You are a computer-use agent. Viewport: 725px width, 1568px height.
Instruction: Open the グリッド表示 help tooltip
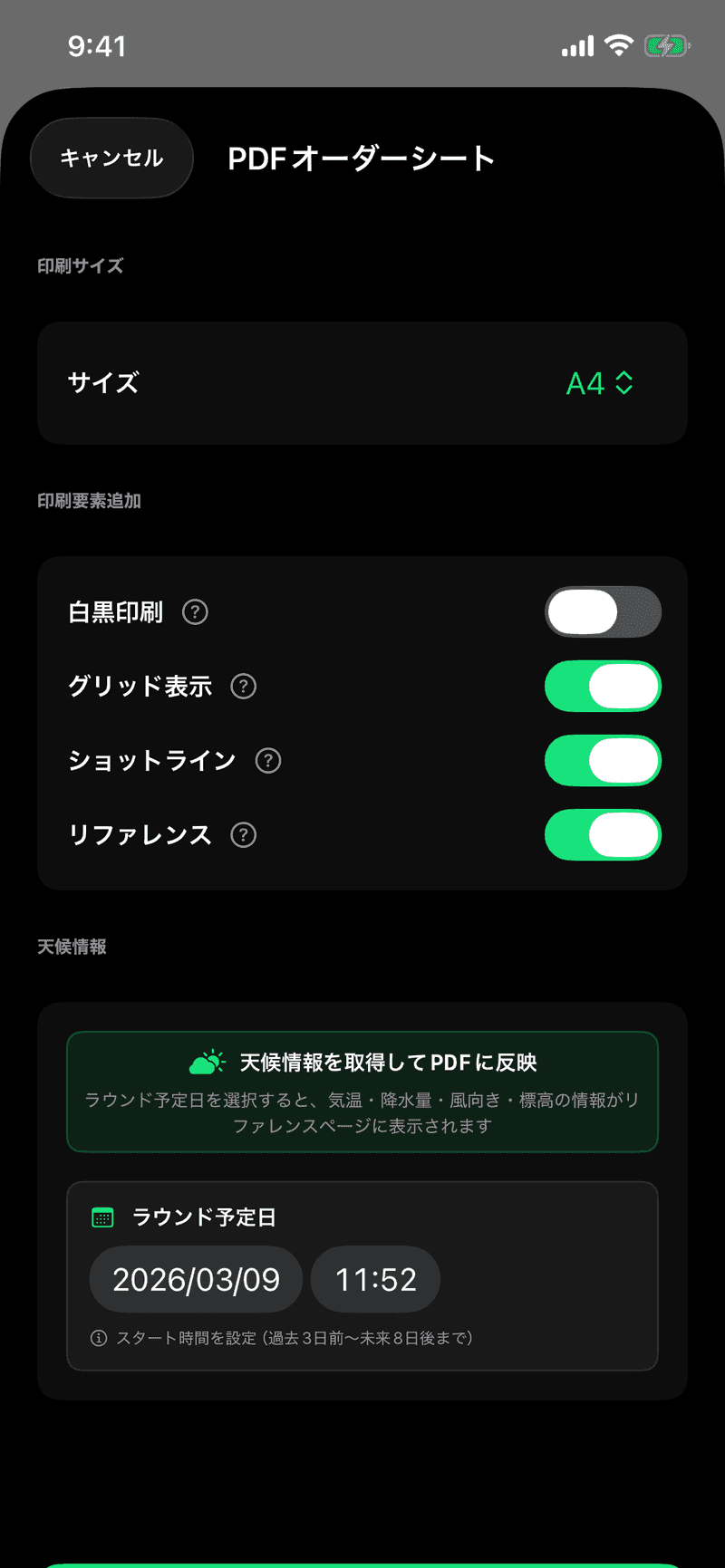[x=243, y=687]
